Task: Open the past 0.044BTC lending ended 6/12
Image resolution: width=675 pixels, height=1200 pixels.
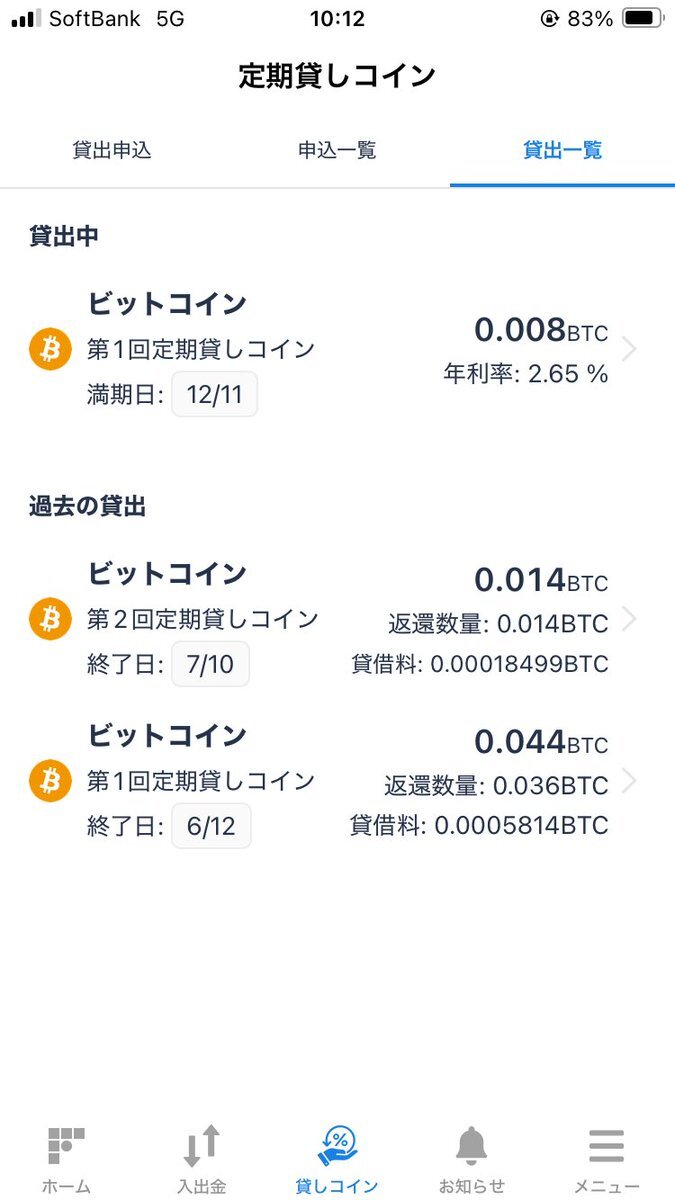Action: (337, 782)
